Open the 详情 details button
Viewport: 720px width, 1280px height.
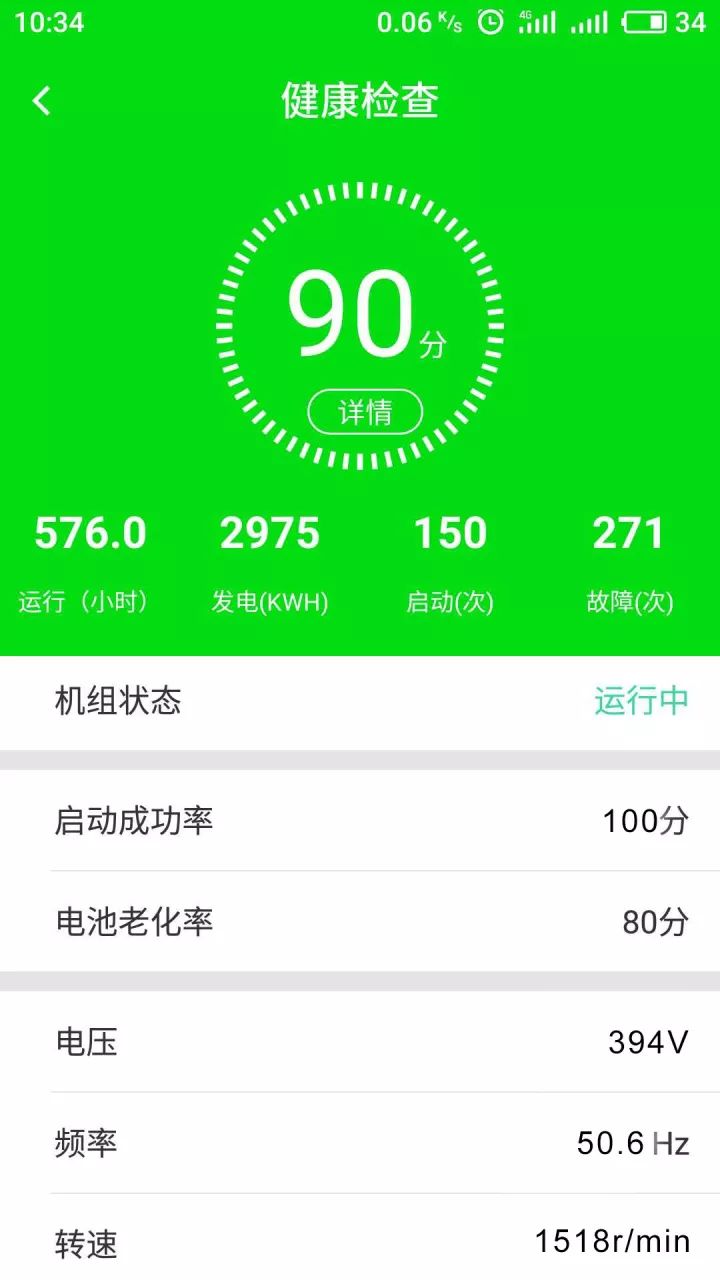tap(365, 412)
